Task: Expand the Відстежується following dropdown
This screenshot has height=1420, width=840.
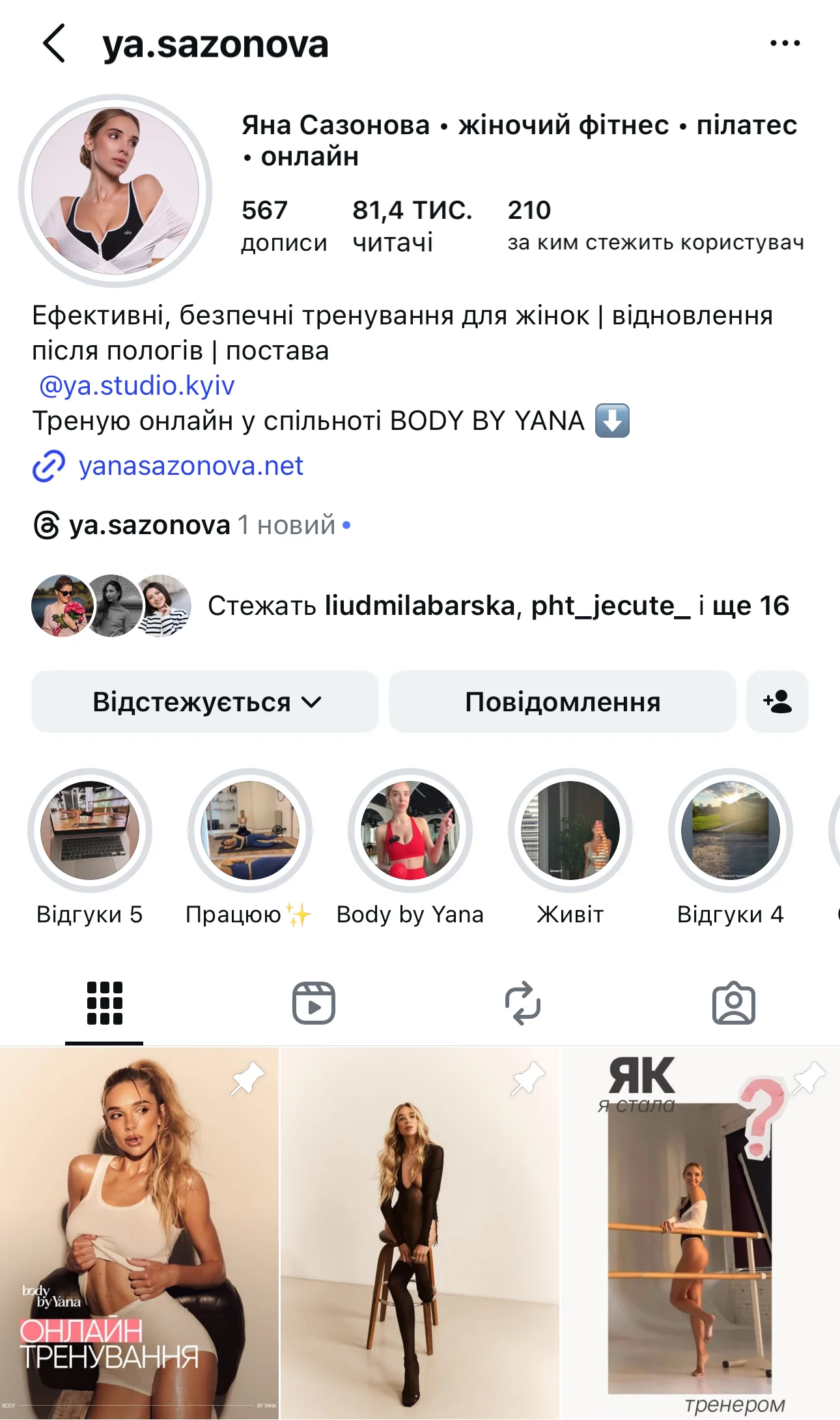Action: pyautogui.click(x=205, y=702)
